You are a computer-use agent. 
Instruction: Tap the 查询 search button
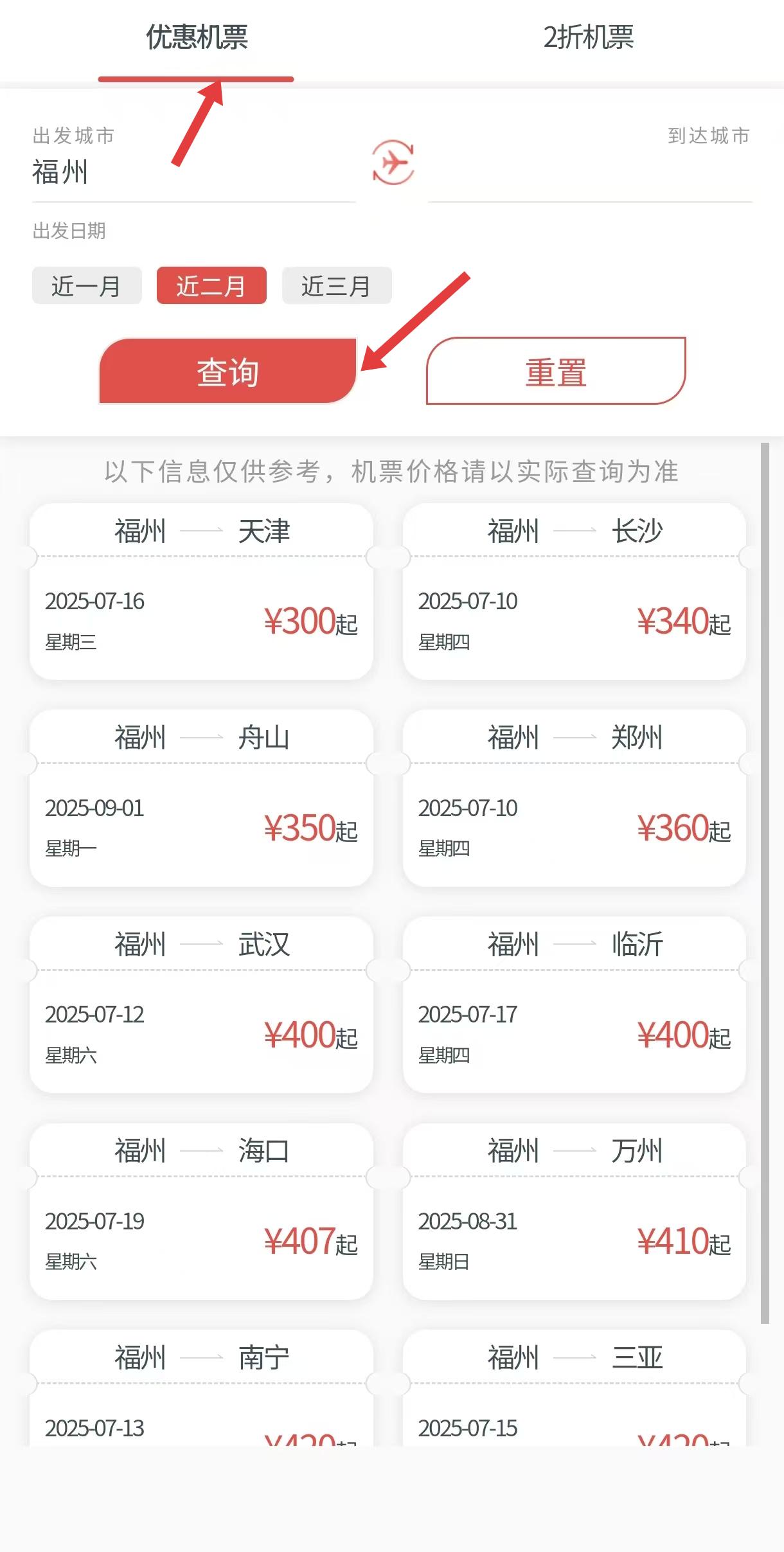[227, 371]
